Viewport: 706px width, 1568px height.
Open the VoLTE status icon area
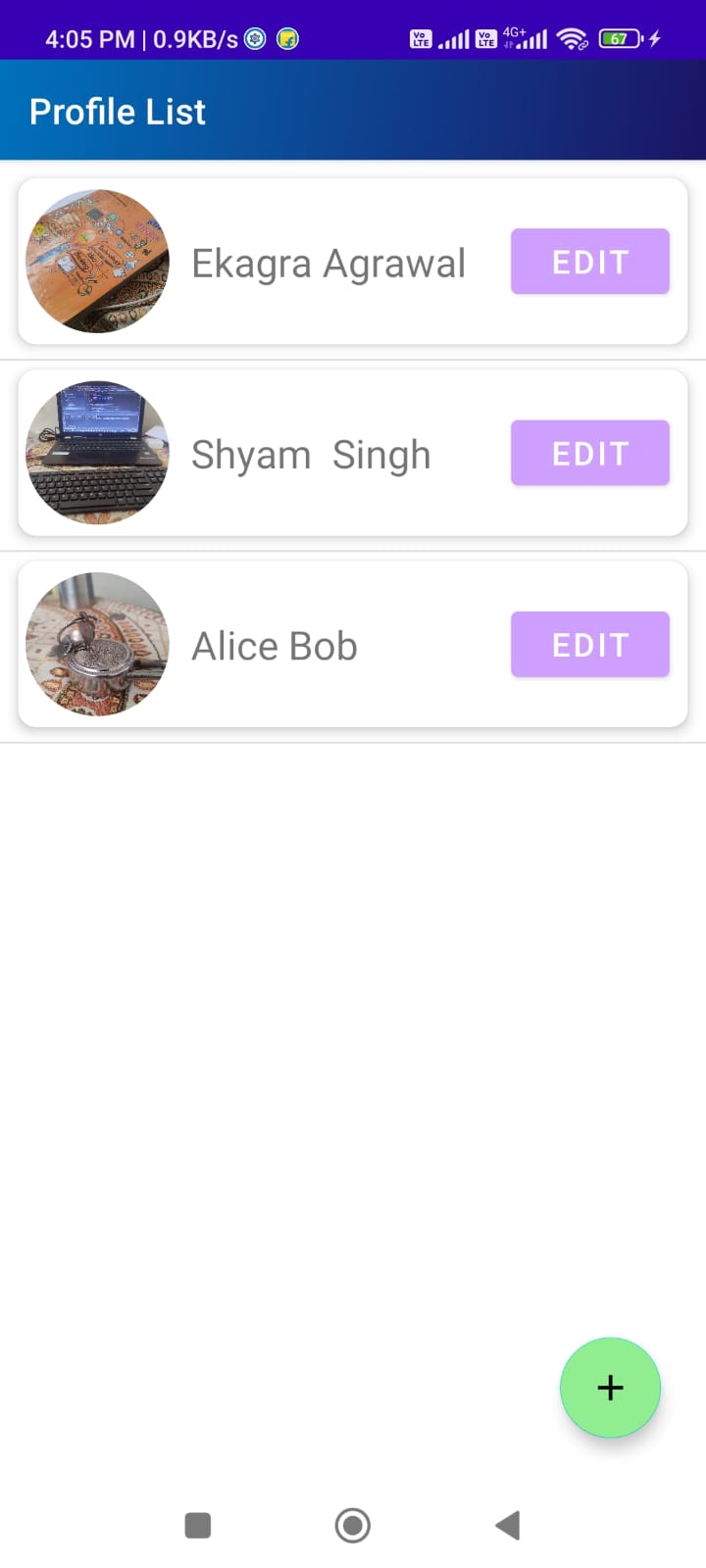click(420, 39)
